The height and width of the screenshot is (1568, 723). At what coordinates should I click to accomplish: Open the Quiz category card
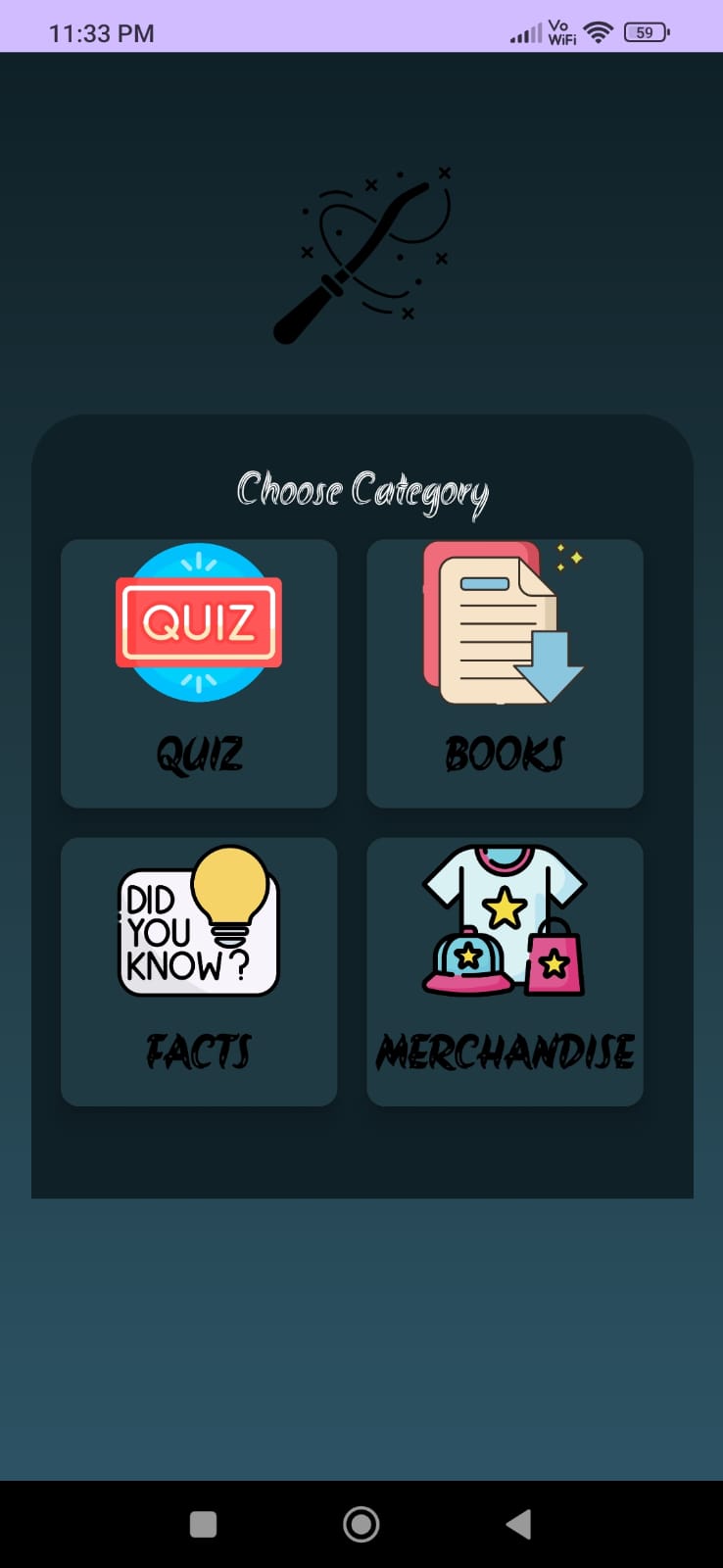199,673
